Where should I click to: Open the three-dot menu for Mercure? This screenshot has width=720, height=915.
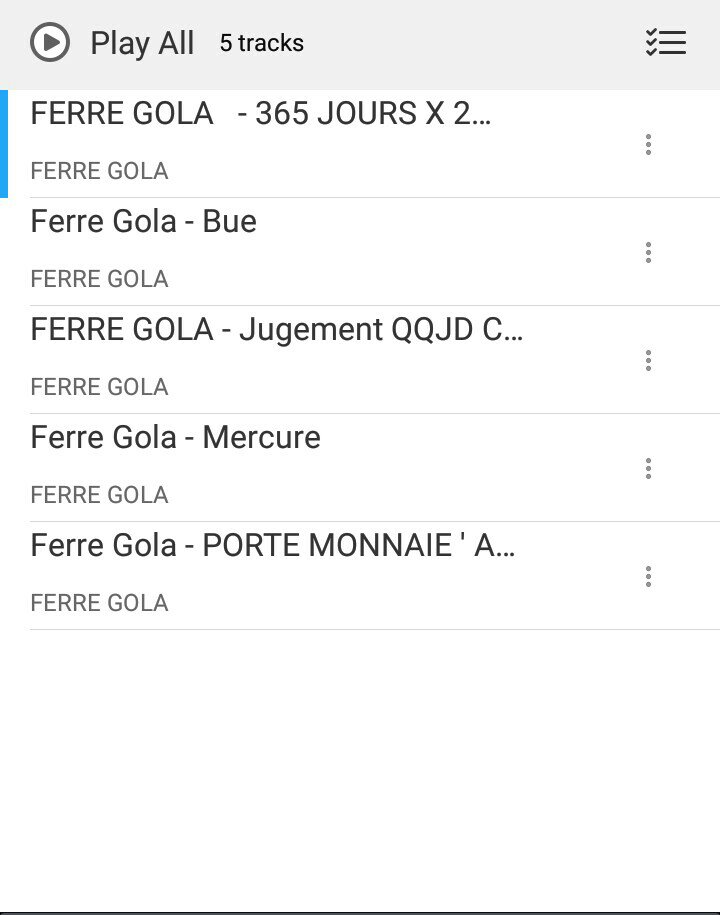[648, 468]
